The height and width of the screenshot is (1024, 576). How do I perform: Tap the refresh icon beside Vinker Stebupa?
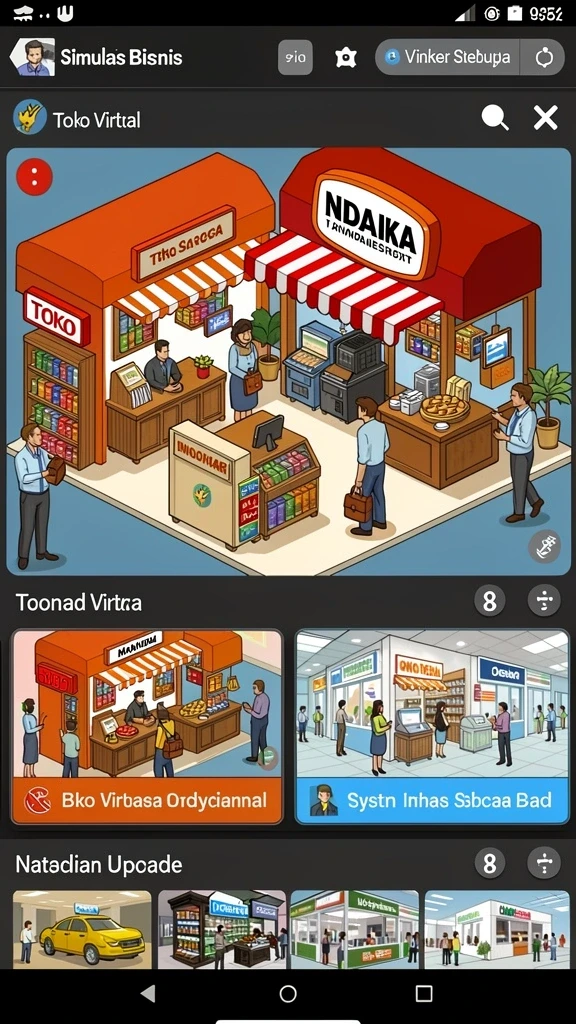click(x=543, y=57)
